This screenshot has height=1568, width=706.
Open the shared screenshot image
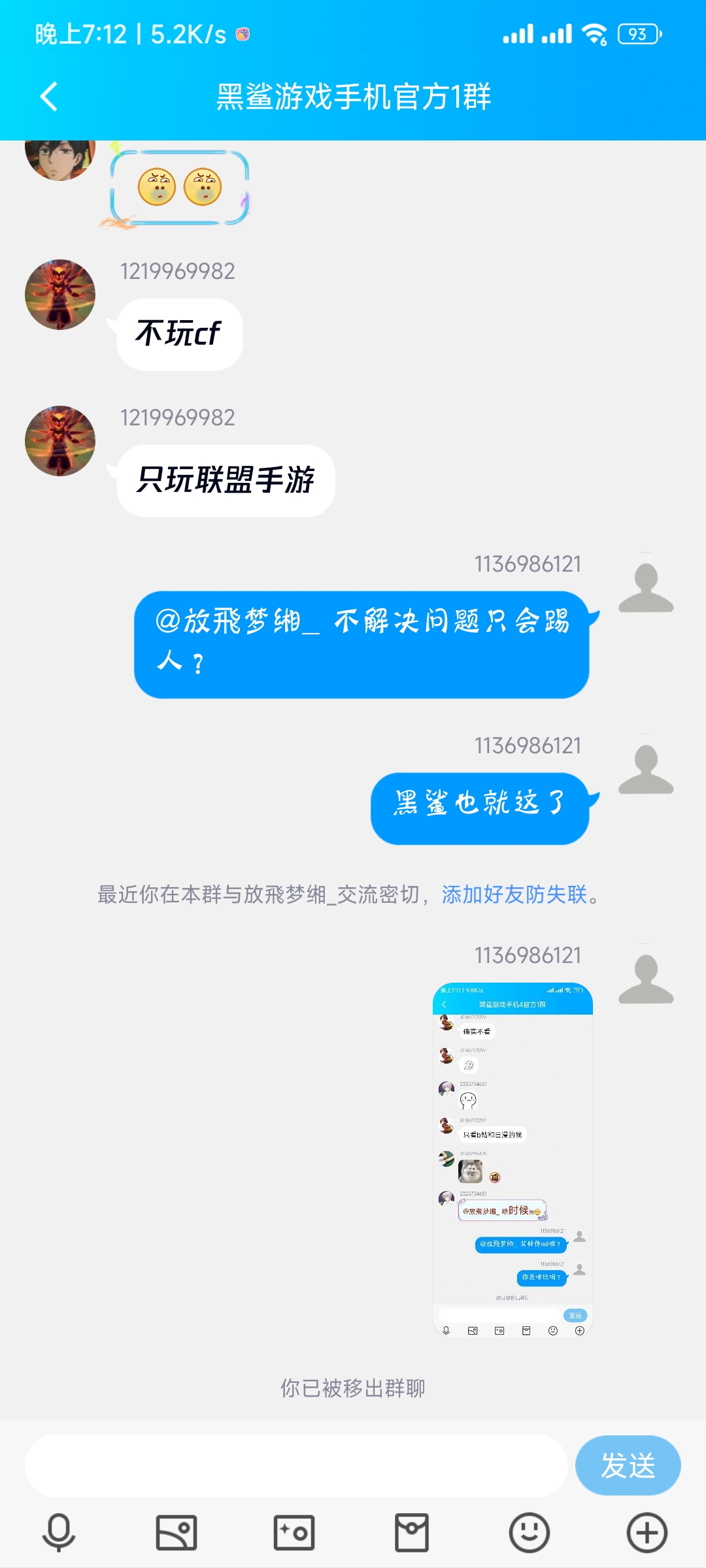click(x=513, y=1160)
